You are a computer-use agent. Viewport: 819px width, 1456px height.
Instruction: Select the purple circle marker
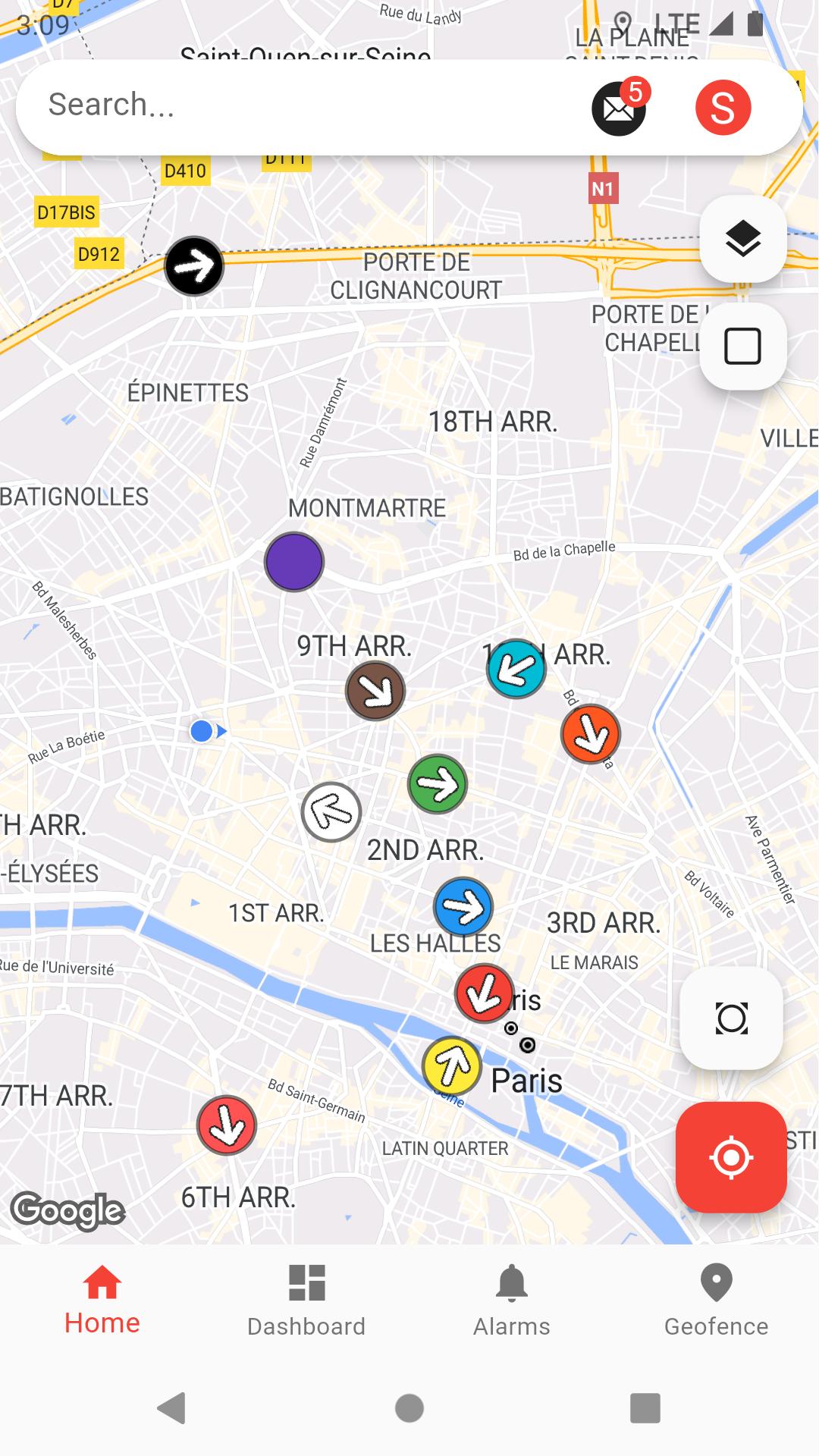coord(294,562)
